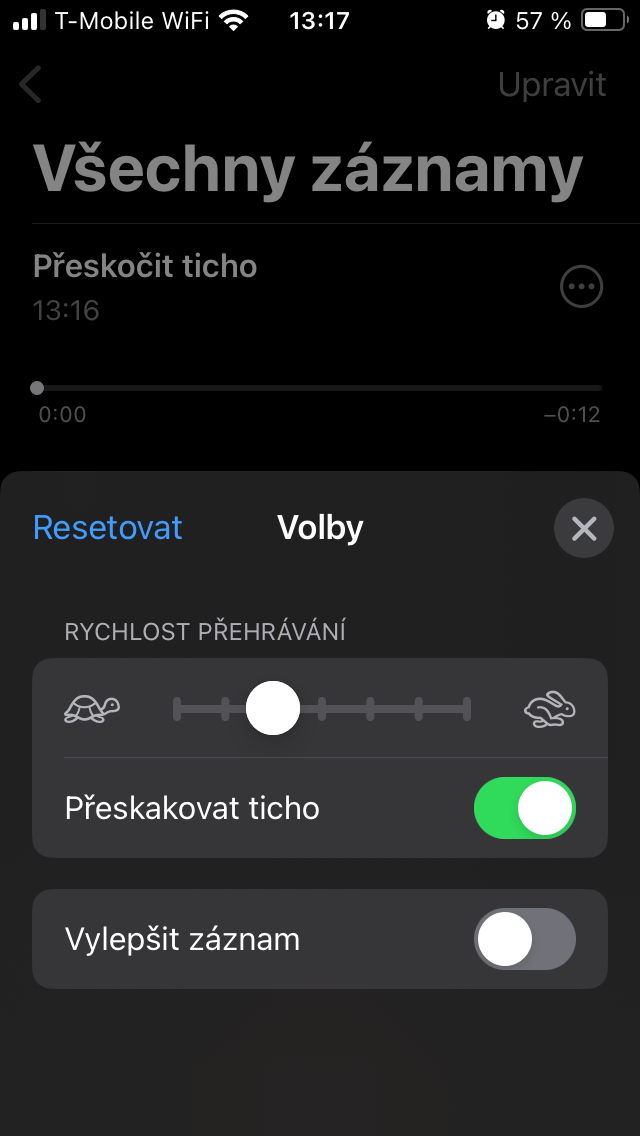Close the Volby options sheet
Image resolution: width=640 pixels, height=1136 pixels.
tap(584, 528)
